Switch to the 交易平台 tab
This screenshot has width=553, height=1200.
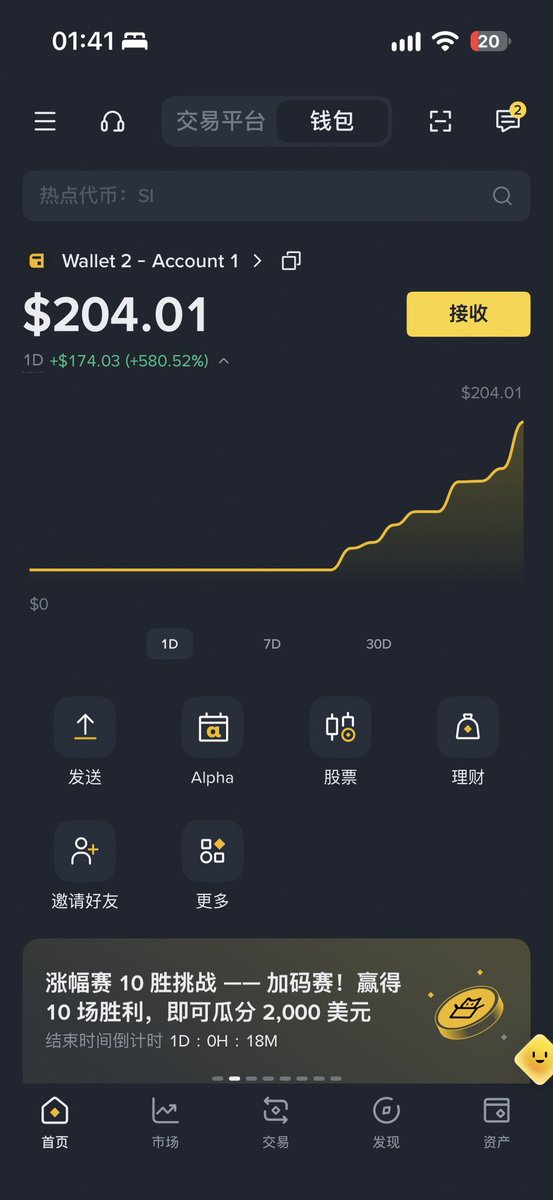(x=221, y=122)
